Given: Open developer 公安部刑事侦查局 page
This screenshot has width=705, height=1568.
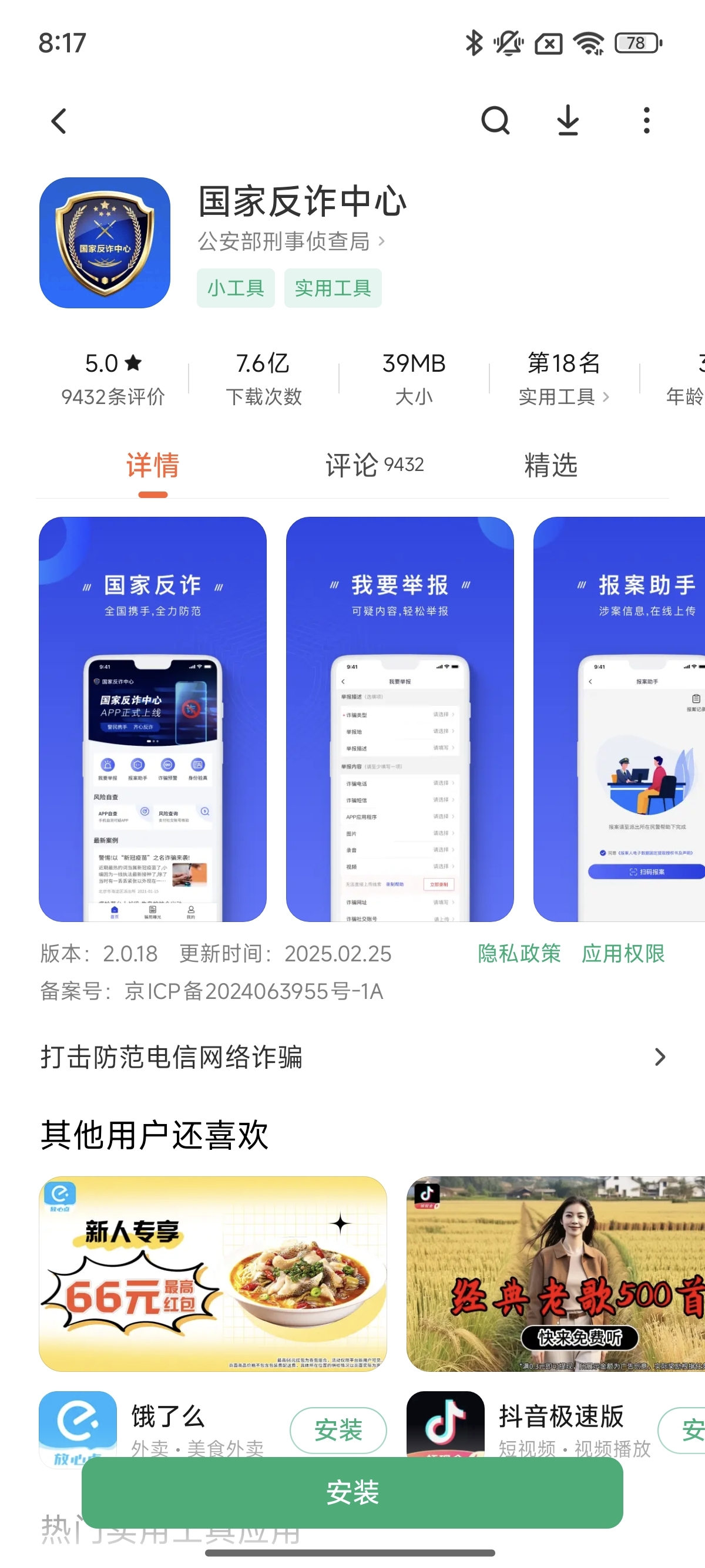Looking at the screenshot, I should coord(291,241).
